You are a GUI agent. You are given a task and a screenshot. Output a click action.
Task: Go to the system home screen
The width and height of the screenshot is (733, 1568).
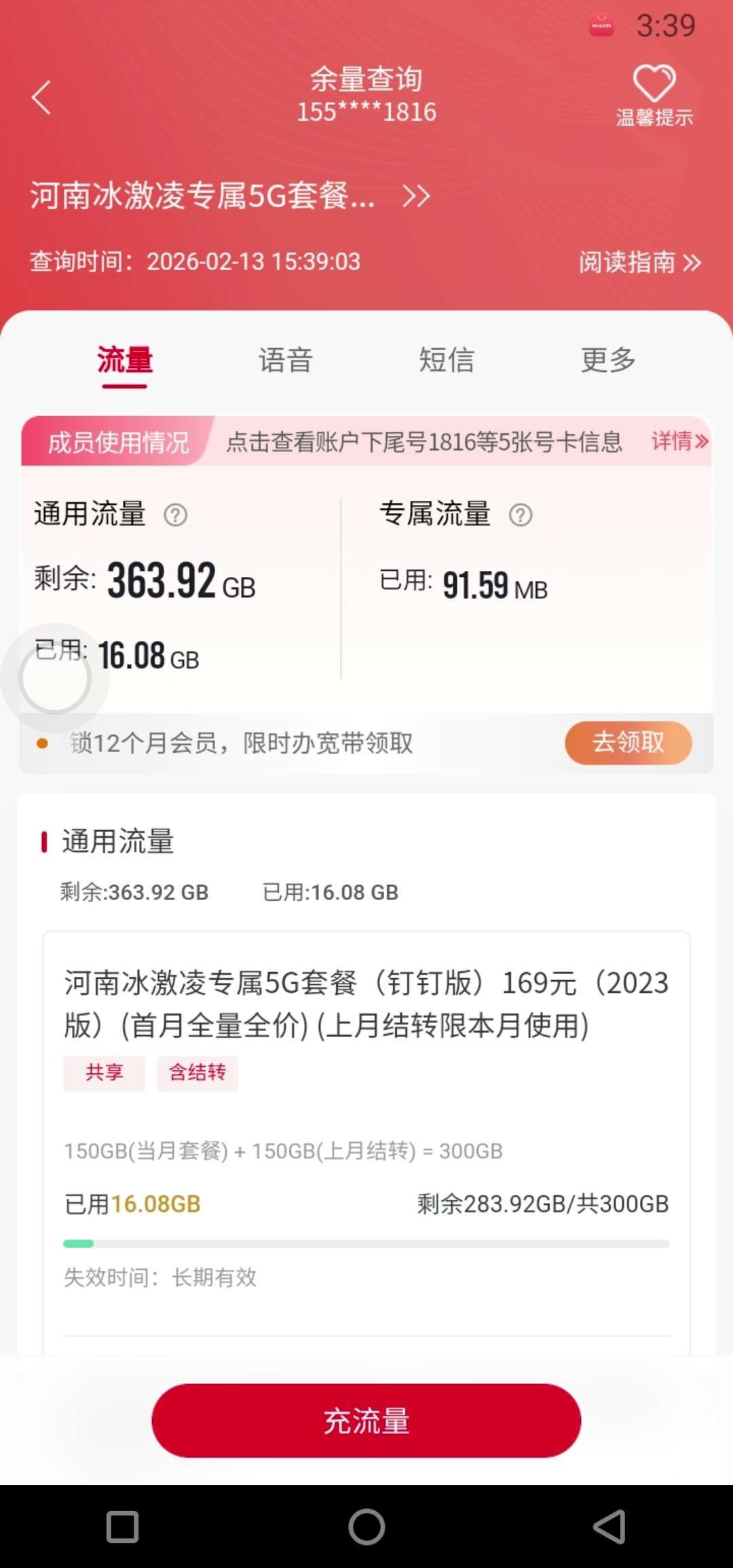tap(366, 1527)
